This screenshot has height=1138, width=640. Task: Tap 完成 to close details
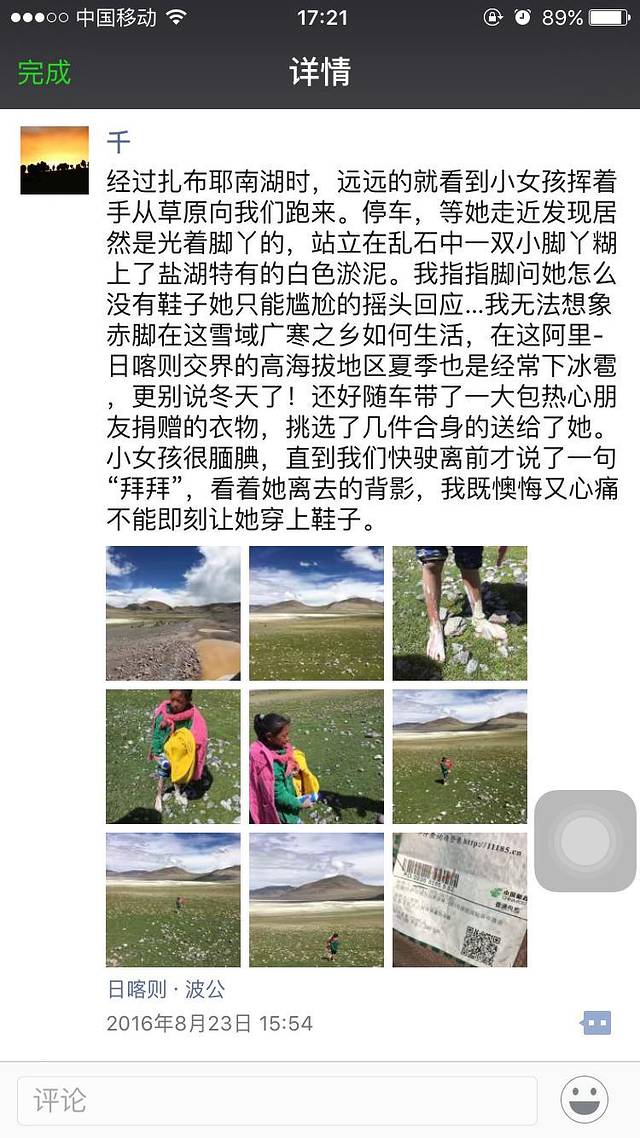pyautogui.click(x=45, y=73)
